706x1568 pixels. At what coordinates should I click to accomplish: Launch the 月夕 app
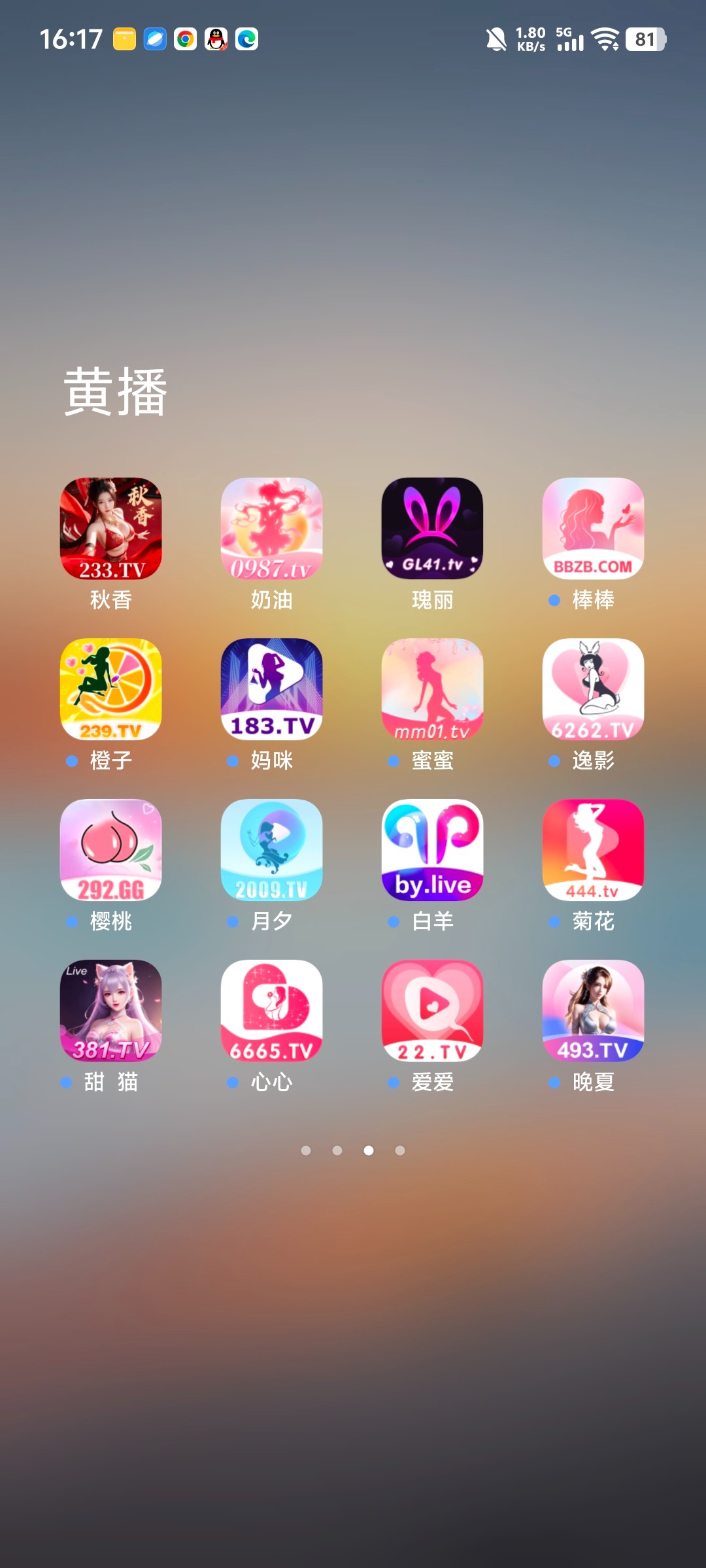click(x=271, y=849)
